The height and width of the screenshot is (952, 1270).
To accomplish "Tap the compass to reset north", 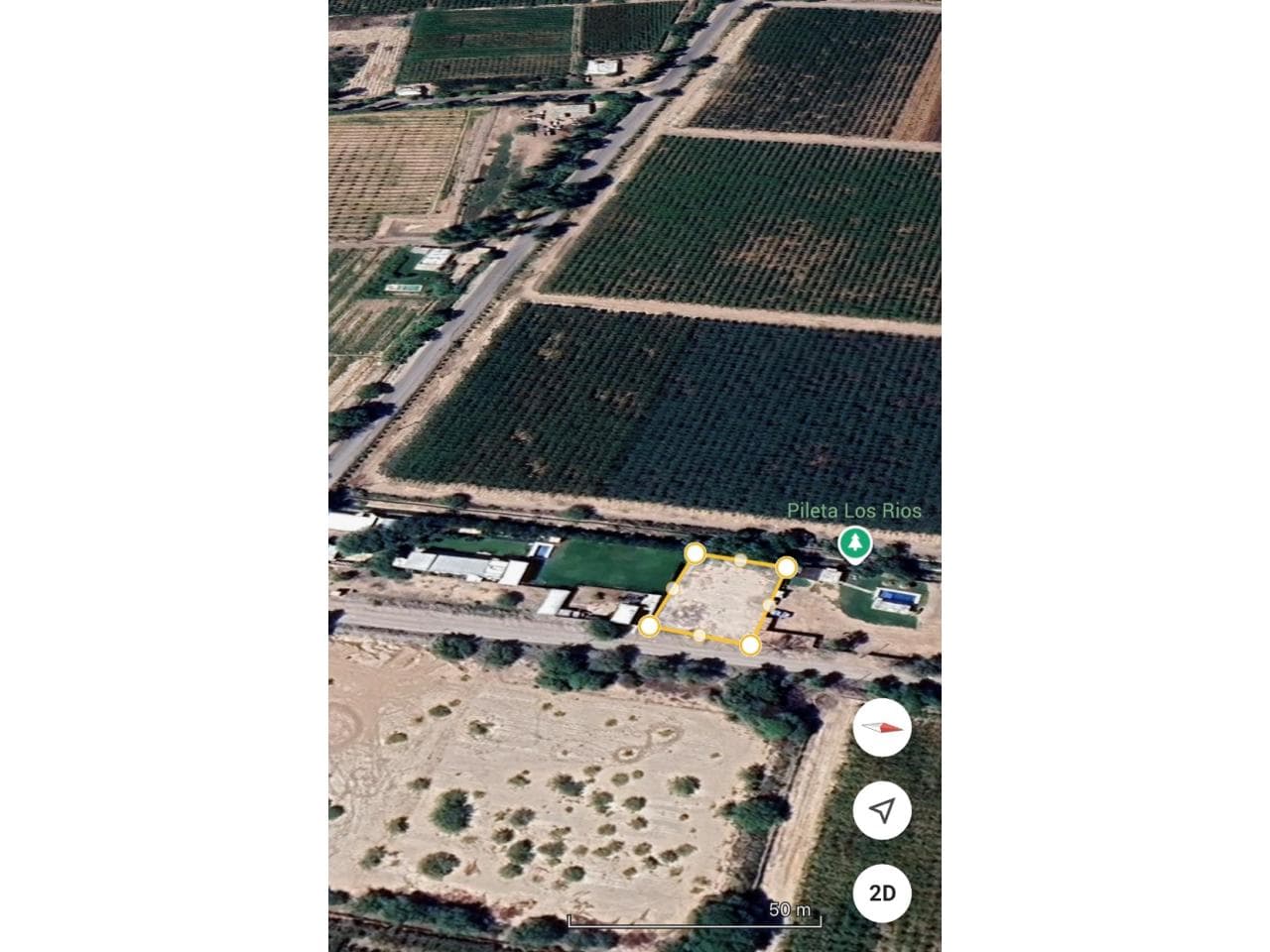I will point(882,728).
